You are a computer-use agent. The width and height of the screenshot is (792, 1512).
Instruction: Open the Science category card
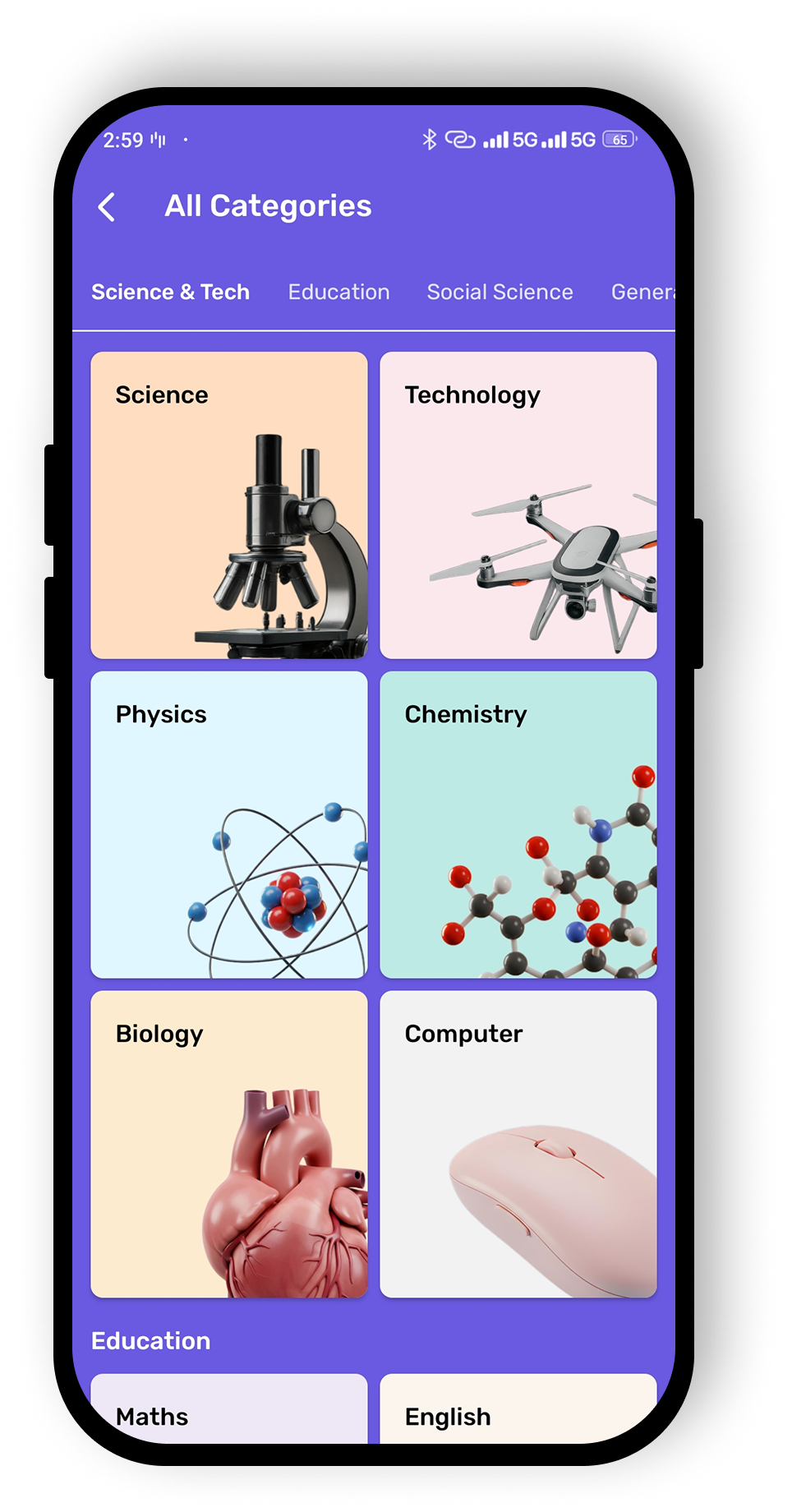tap(228, 505)
